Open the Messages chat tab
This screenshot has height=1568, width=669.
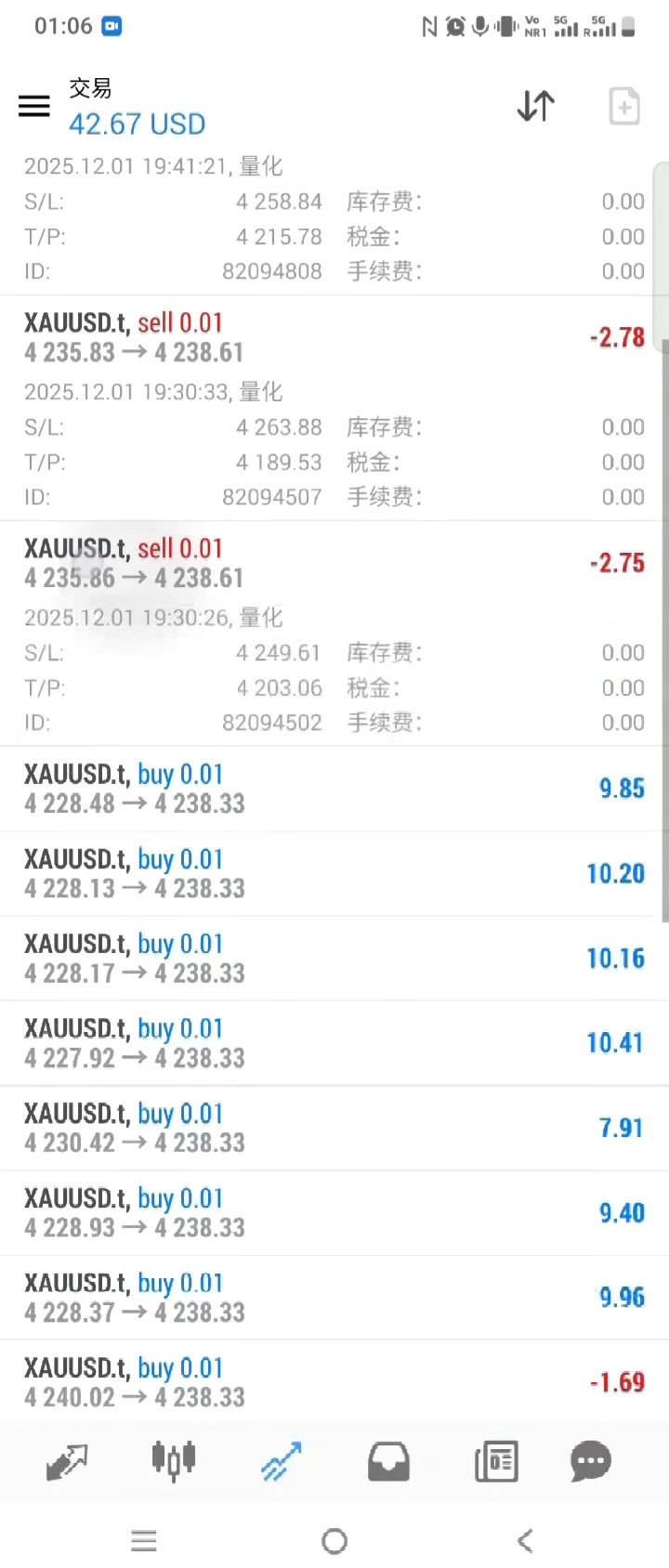click(591, 1462)
